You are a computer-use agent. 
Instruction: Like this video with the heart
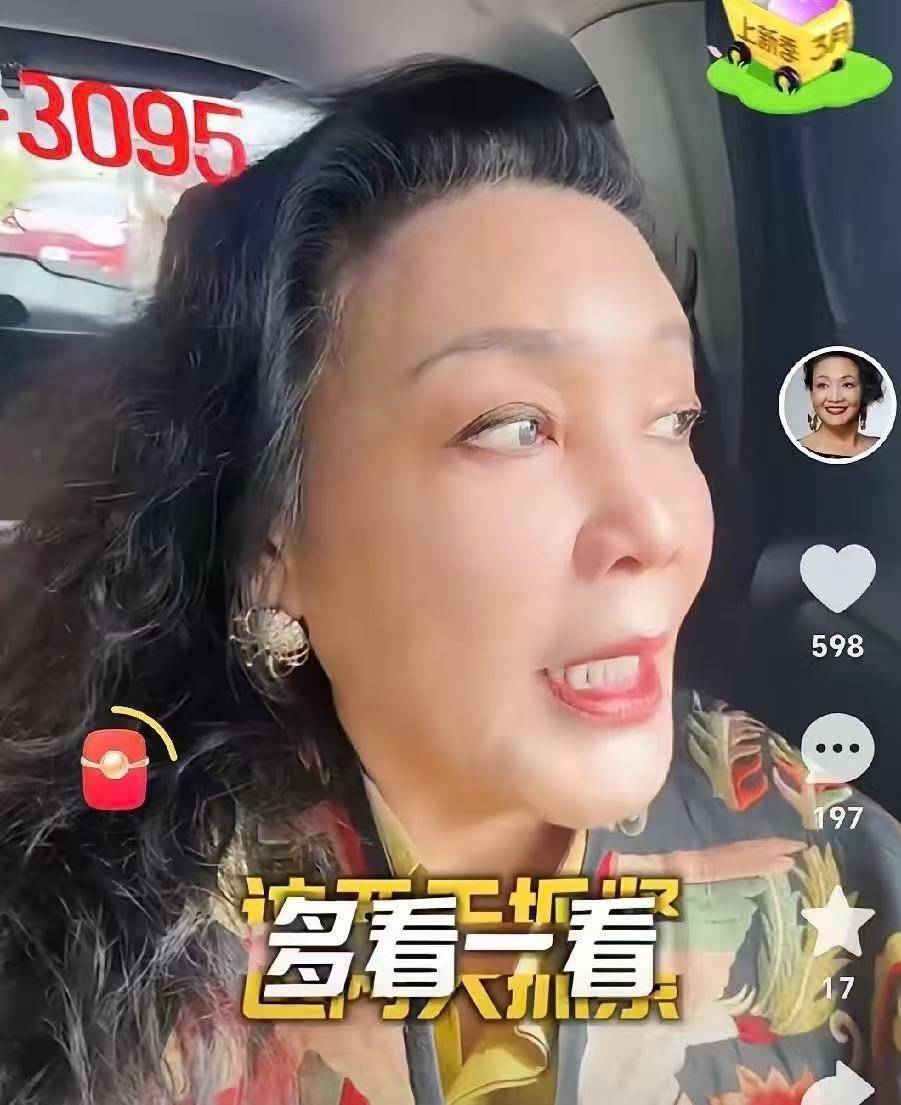coord(837,579)
